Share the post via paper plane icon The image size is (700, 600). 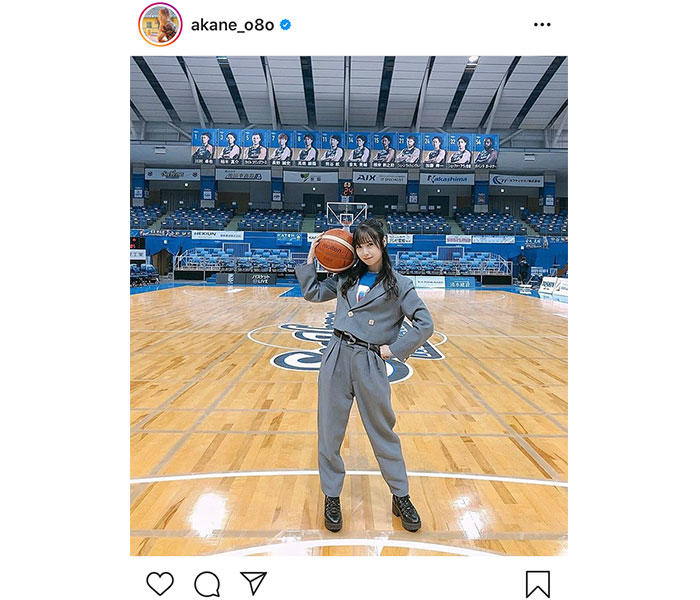point(254,583)
